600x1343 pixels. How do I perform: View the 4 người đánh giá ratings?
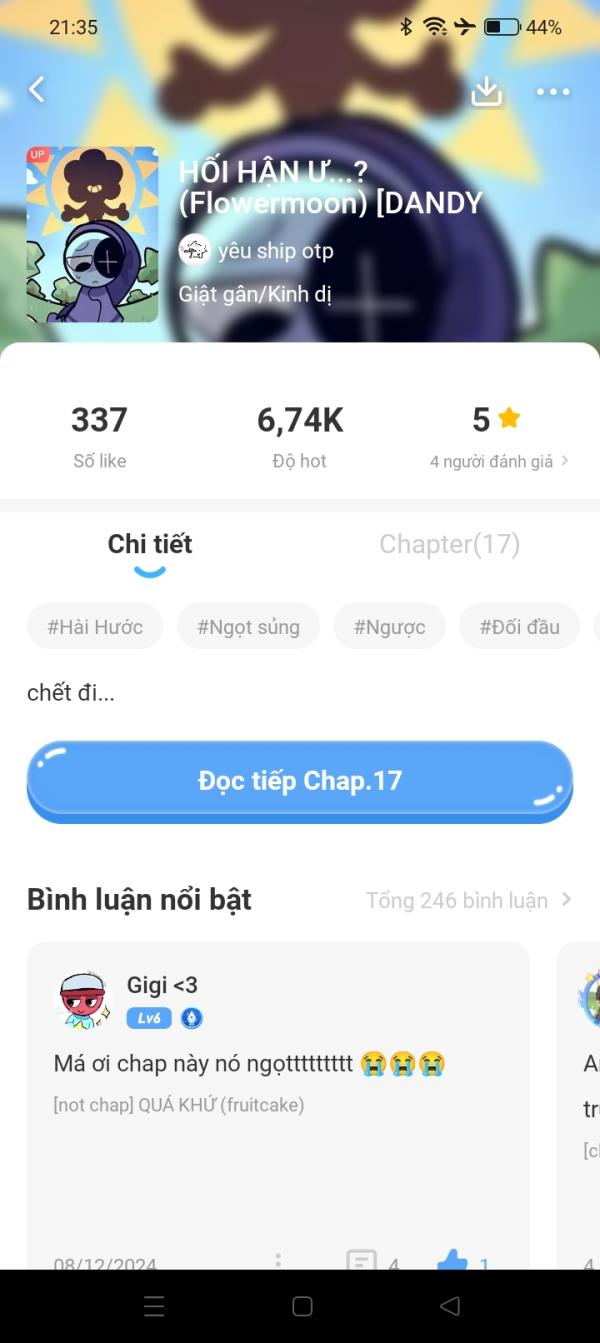point(498,461)
